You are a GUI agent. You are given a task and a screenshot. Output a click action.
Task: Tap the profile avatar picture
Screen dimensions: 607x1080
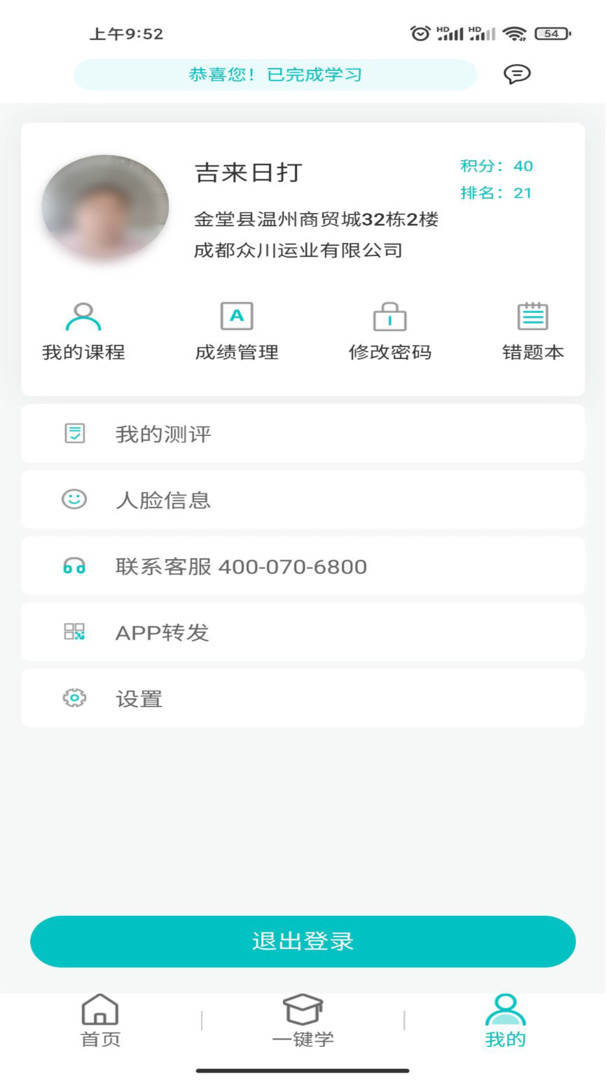[105, 207]
